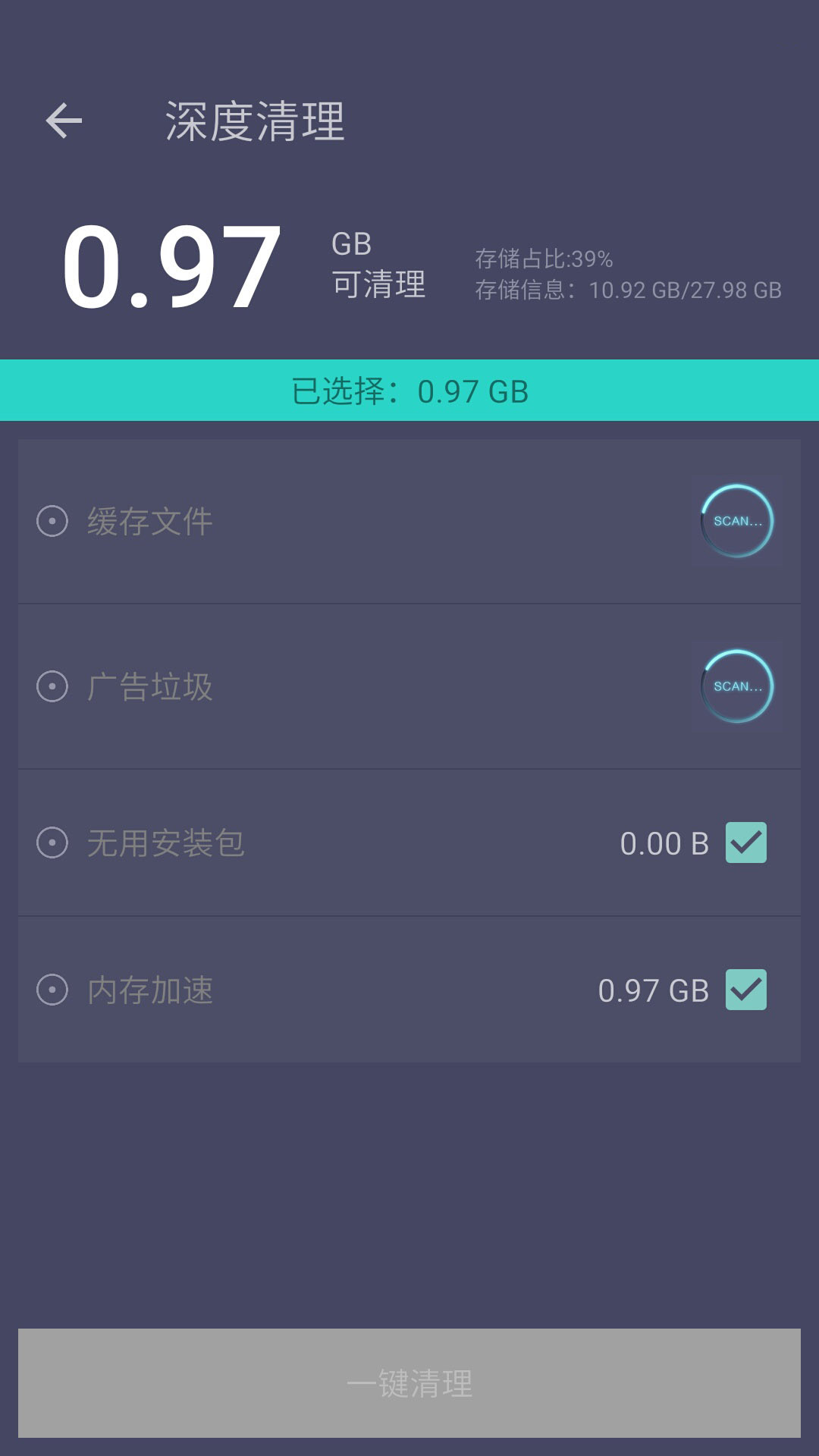Uncheck the 内存加速 checkbox
This screenshot has height=1456, width=819.
(x=746, y=989)
